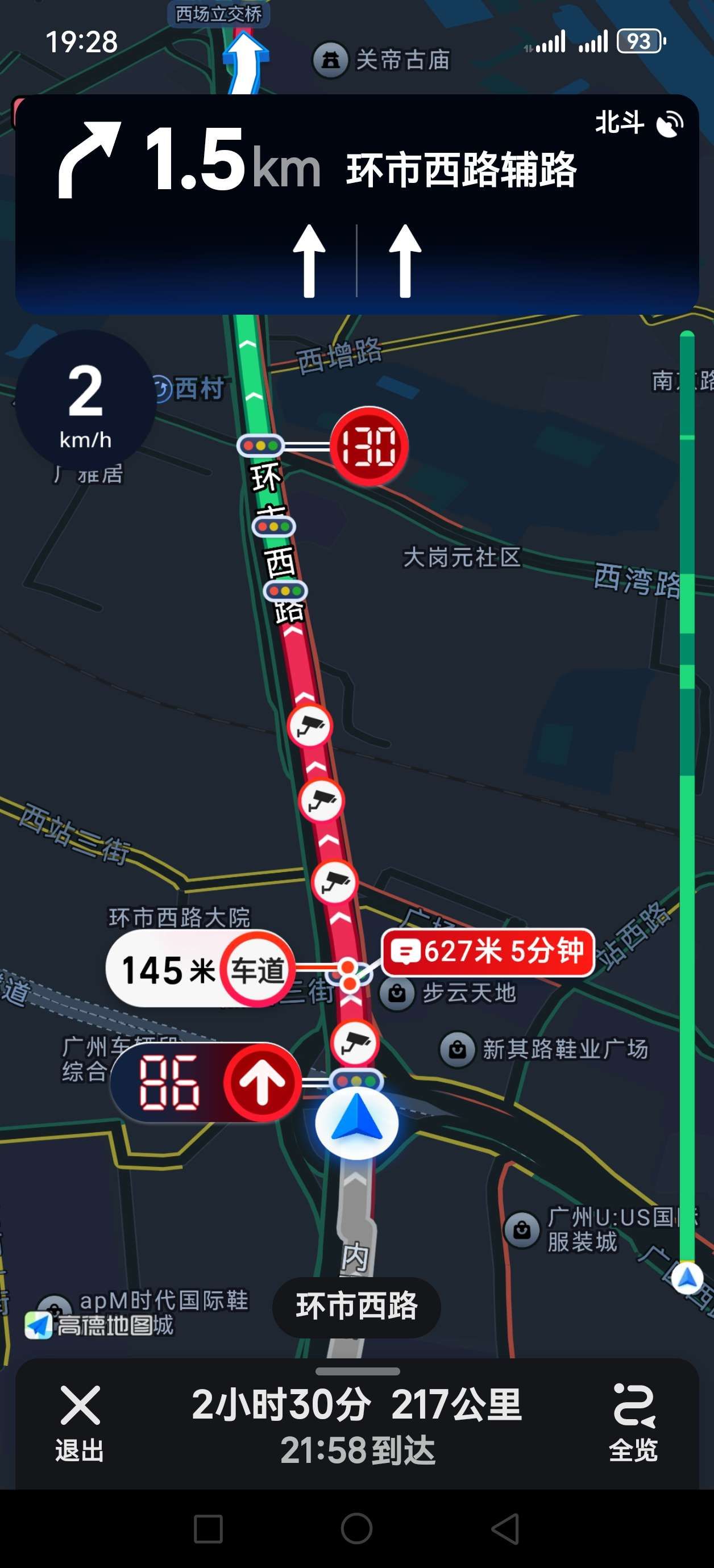The image size is (714, 1568).
Task: Go to the system home screen
Action: 357,1528
